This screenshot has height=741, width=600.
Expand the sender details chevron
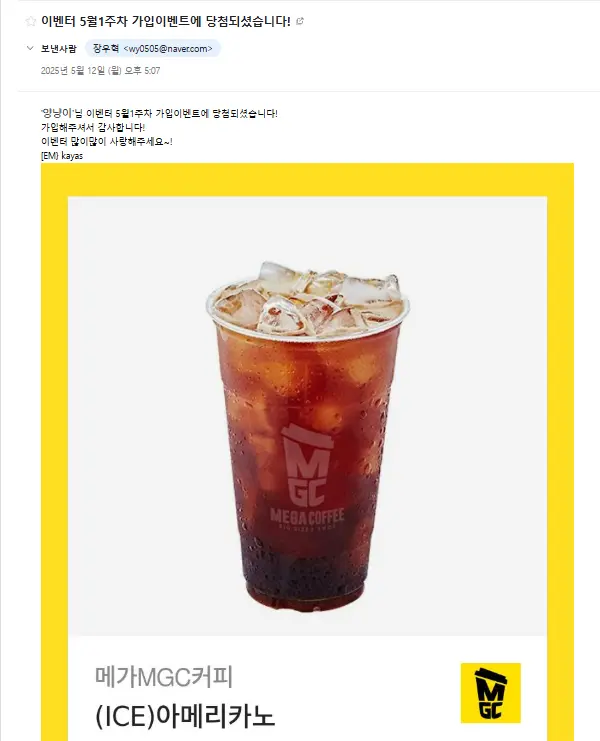30,48
